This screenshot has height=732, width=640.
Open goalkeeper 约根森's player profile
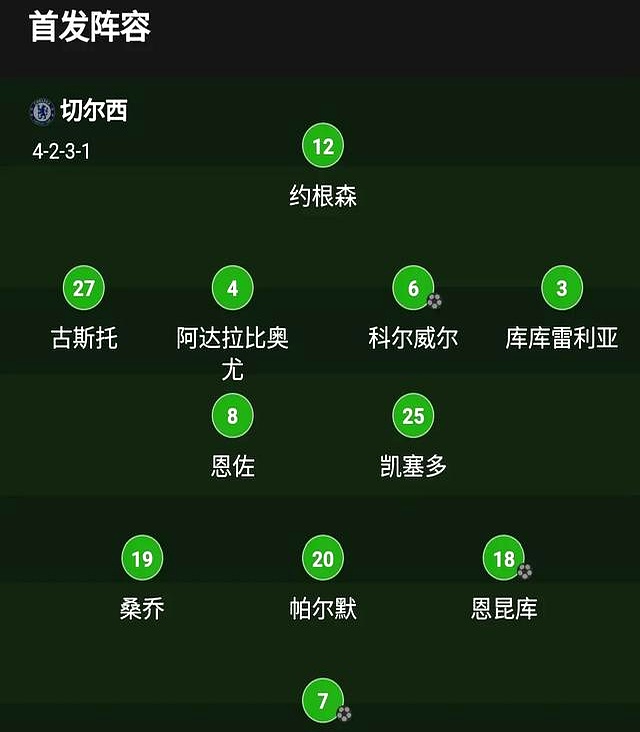(322, 148)
